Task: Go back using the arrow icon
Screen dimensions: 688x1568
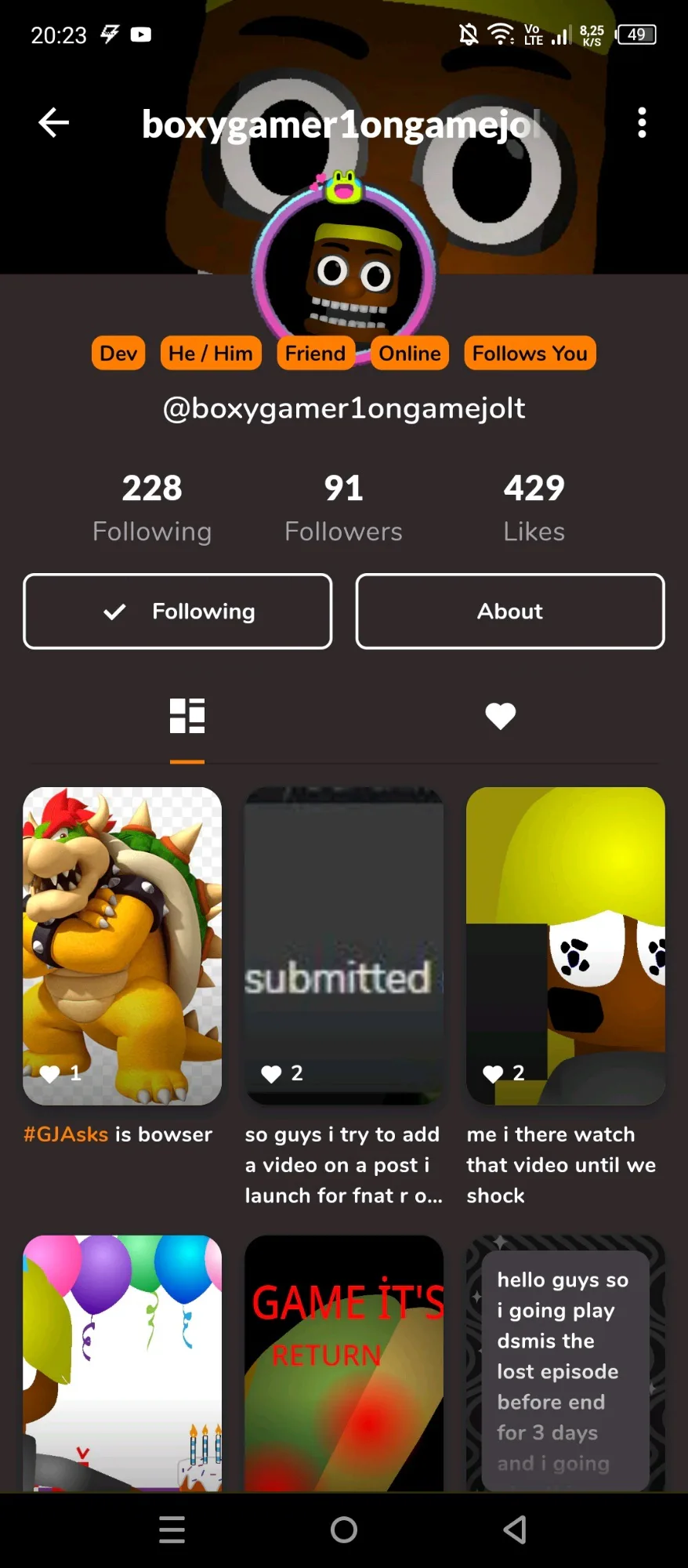Action: point(54,123)
